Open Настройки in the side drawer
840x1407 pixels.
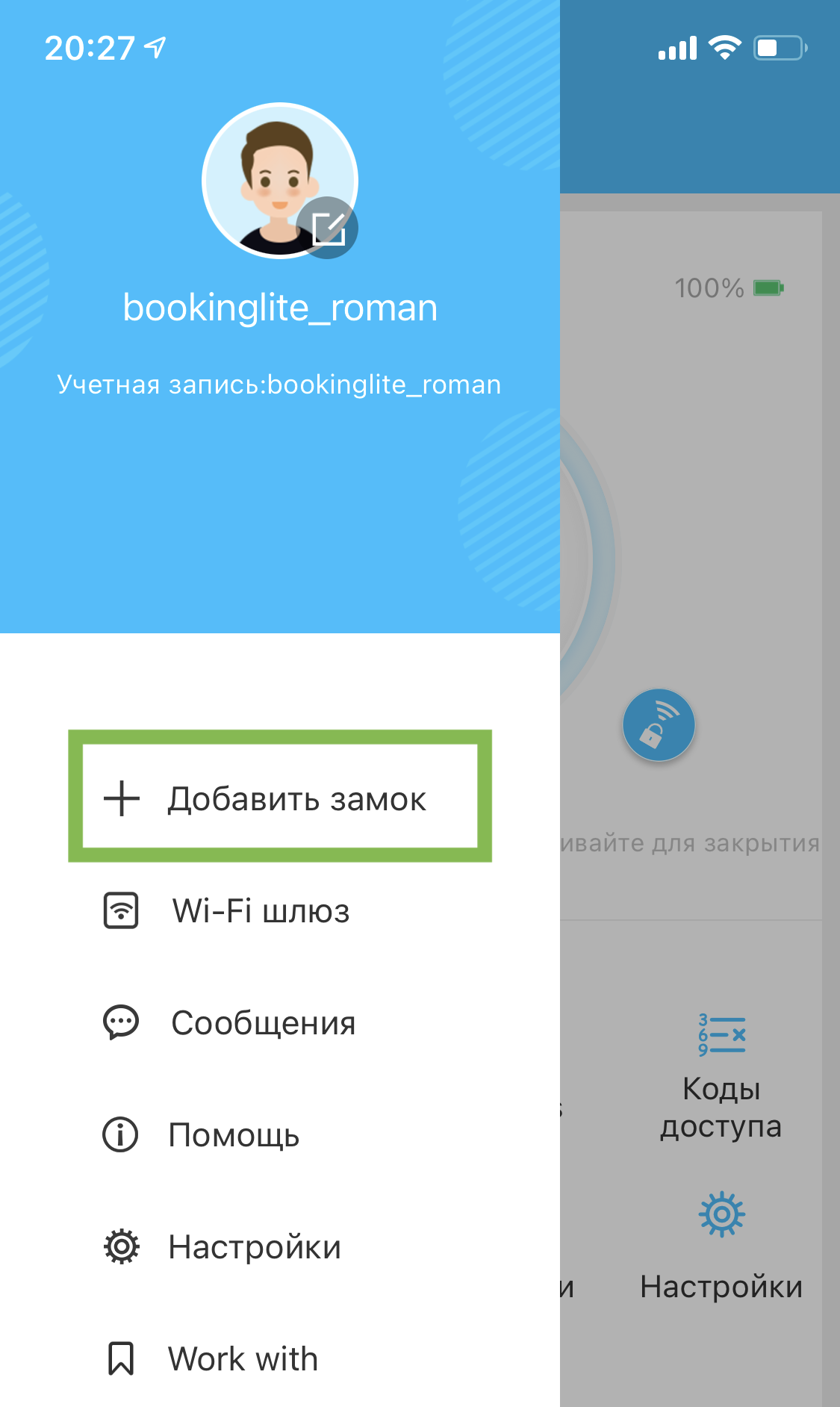point(254,1247)
